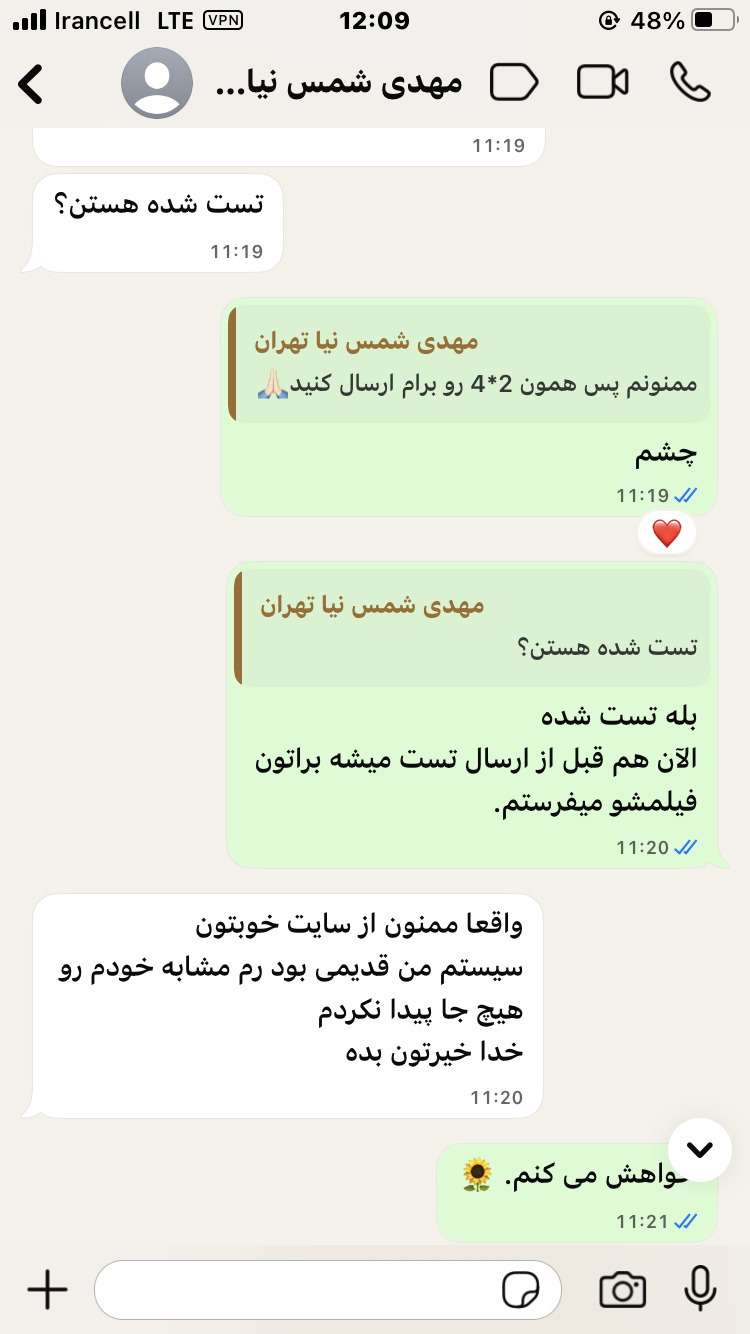Open the attachment plus menu
The image size is (750, 1334).
click(x=47, y=1290)
